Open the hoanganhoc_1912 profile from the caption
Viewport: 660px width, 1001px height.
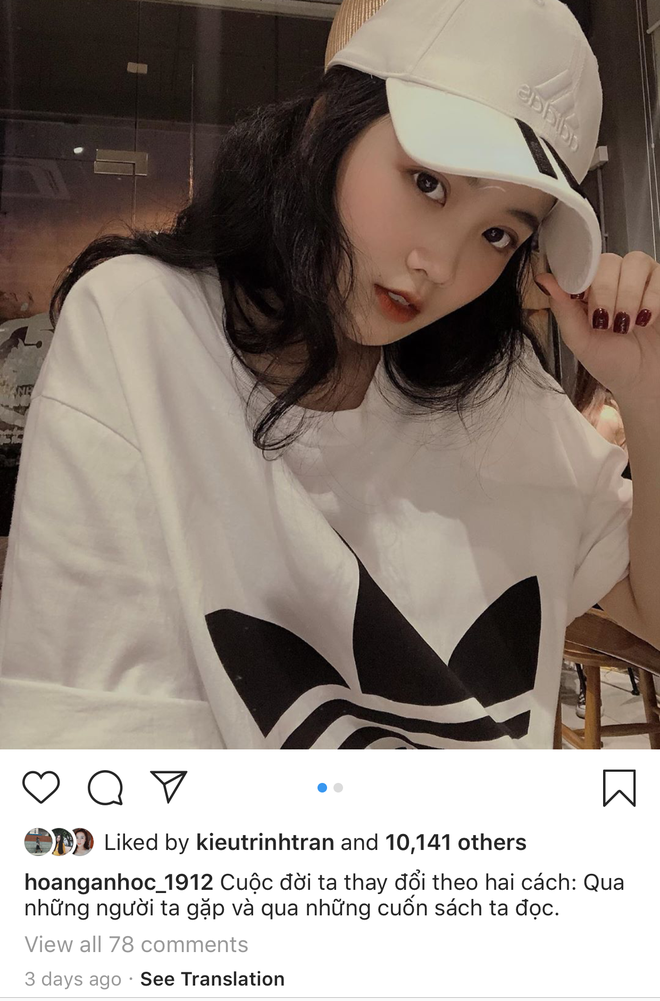[x=119, y=882]
